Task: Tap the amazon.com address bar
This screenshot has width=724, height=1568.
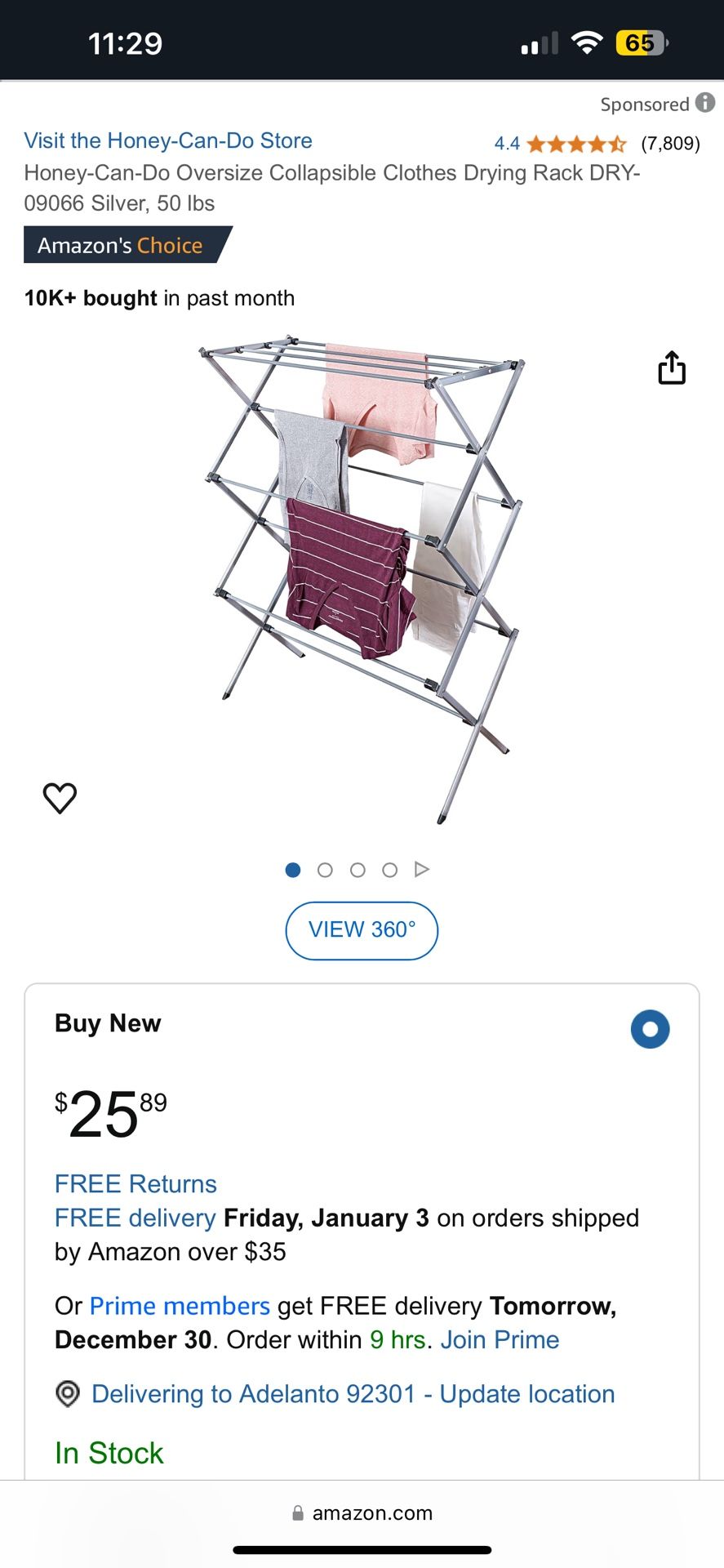Action: [362, 1512]
